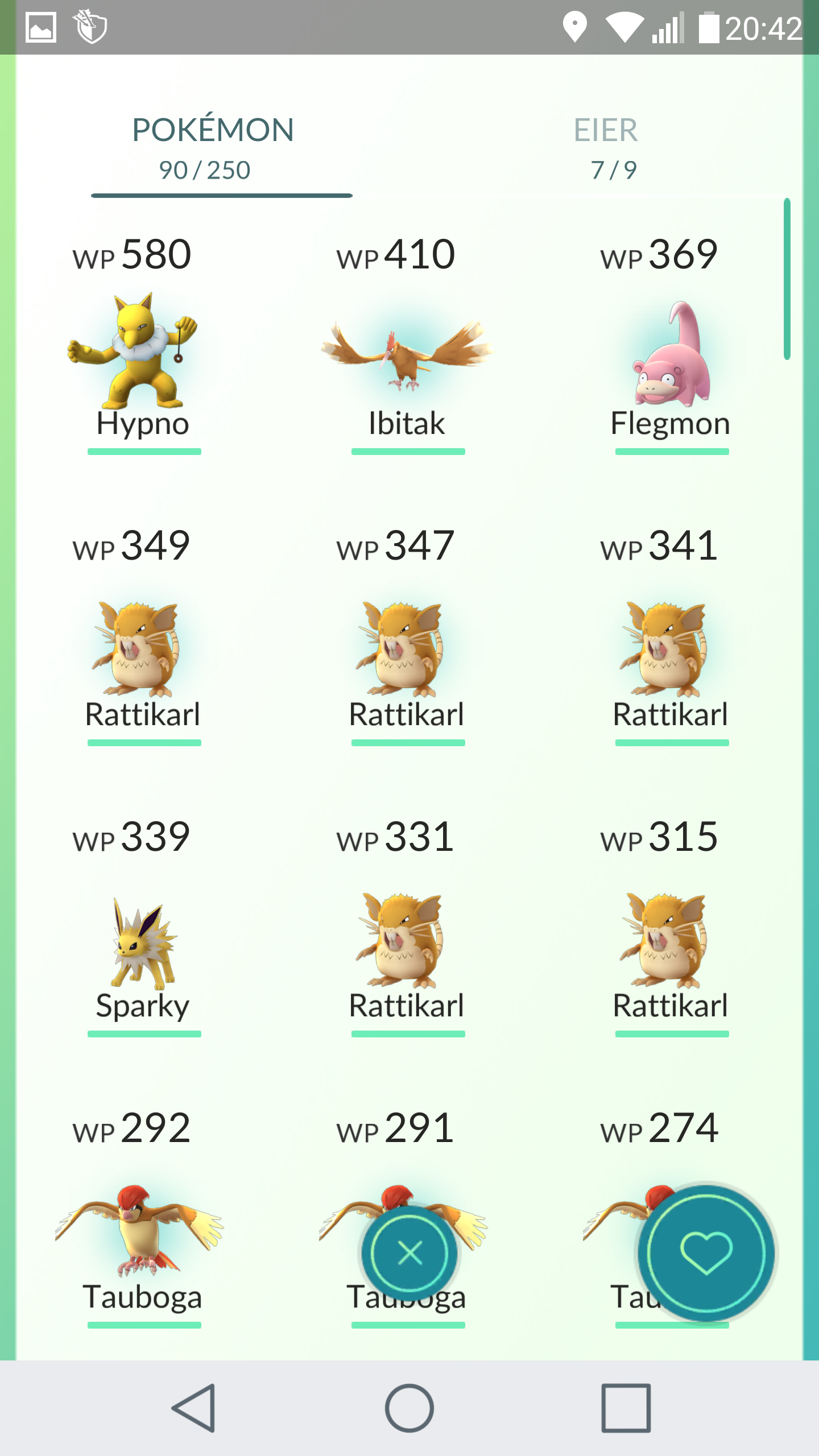Switch to the Eier tab
The image size is (819, 1456).
606,147
